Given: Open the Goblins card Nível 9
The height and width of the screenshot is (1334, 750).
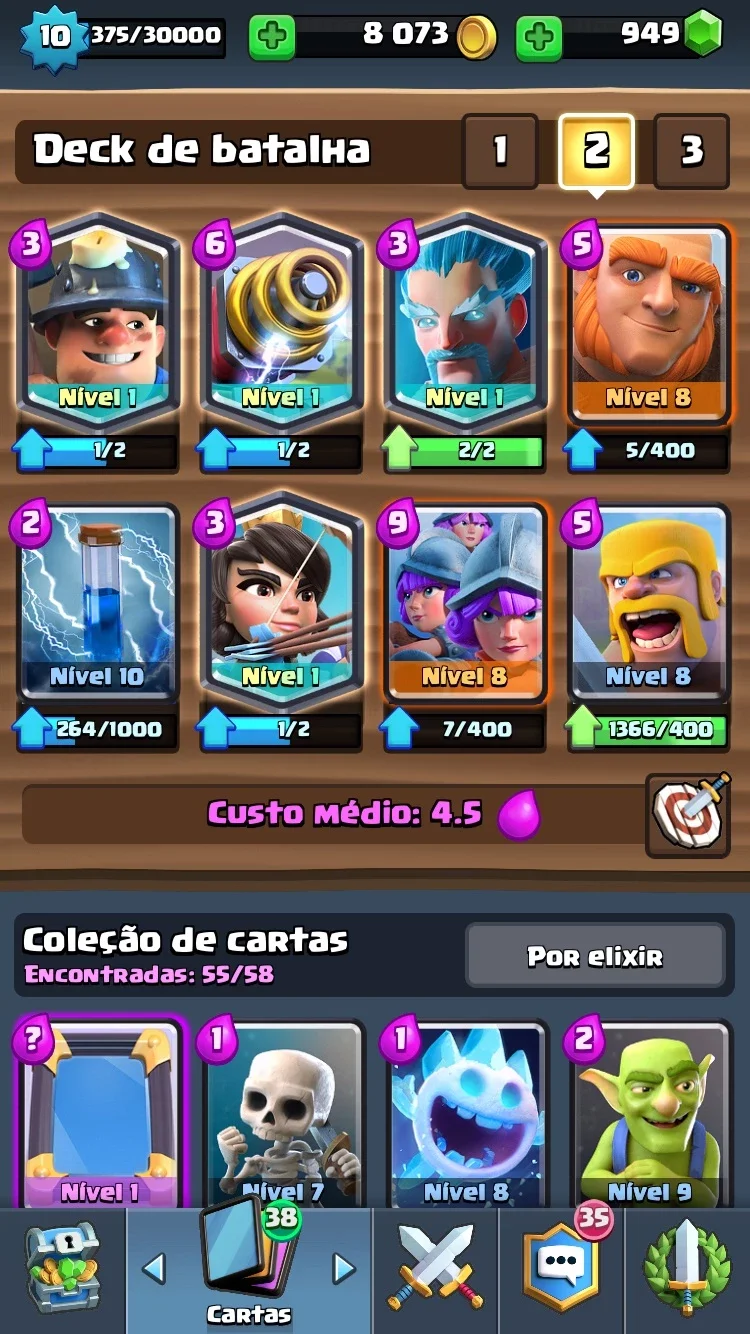Looking at the screenshot, I should pos(650,1115).
